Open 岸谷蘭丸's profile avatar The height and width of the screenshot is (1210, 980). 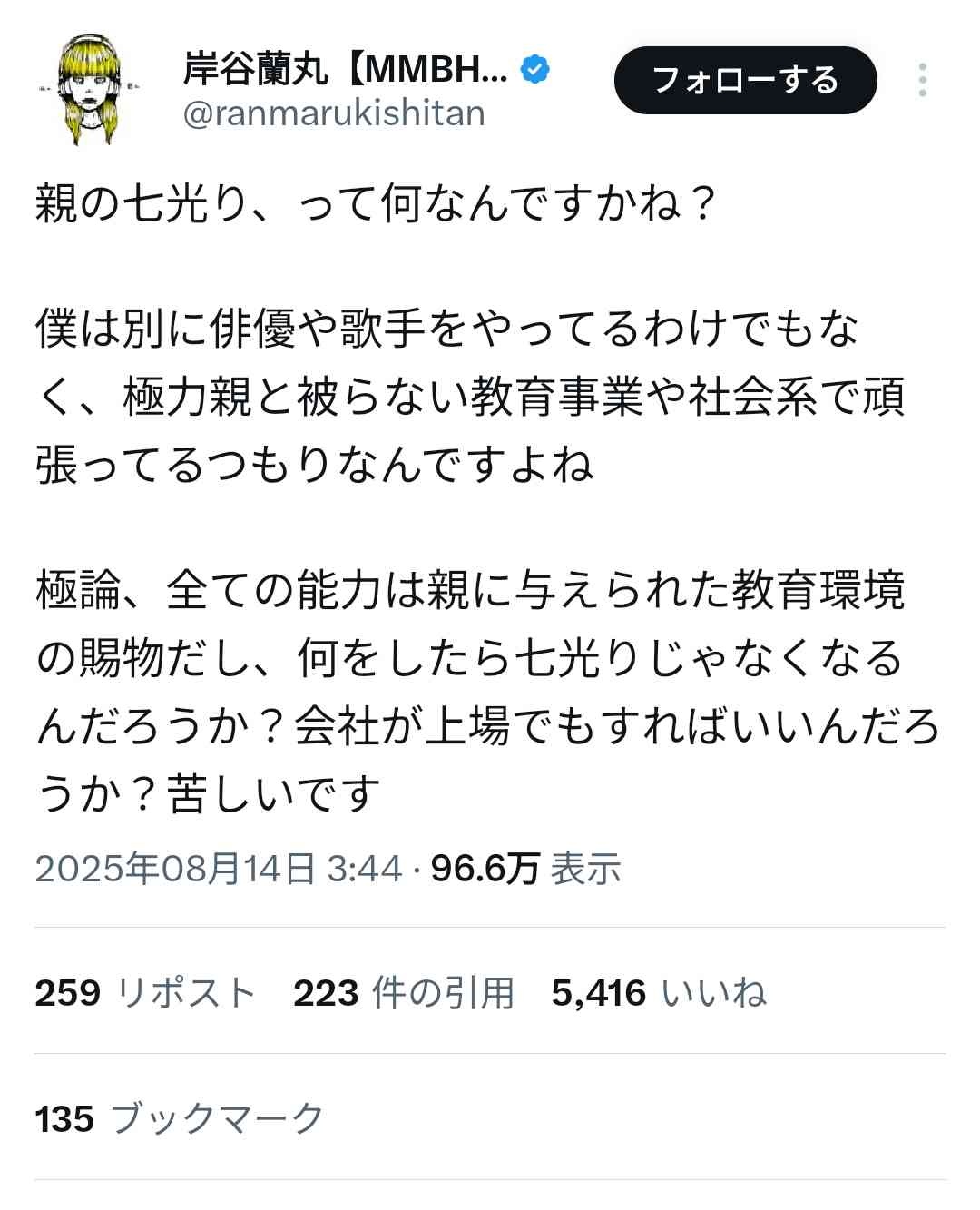click(x=89, y=89)
